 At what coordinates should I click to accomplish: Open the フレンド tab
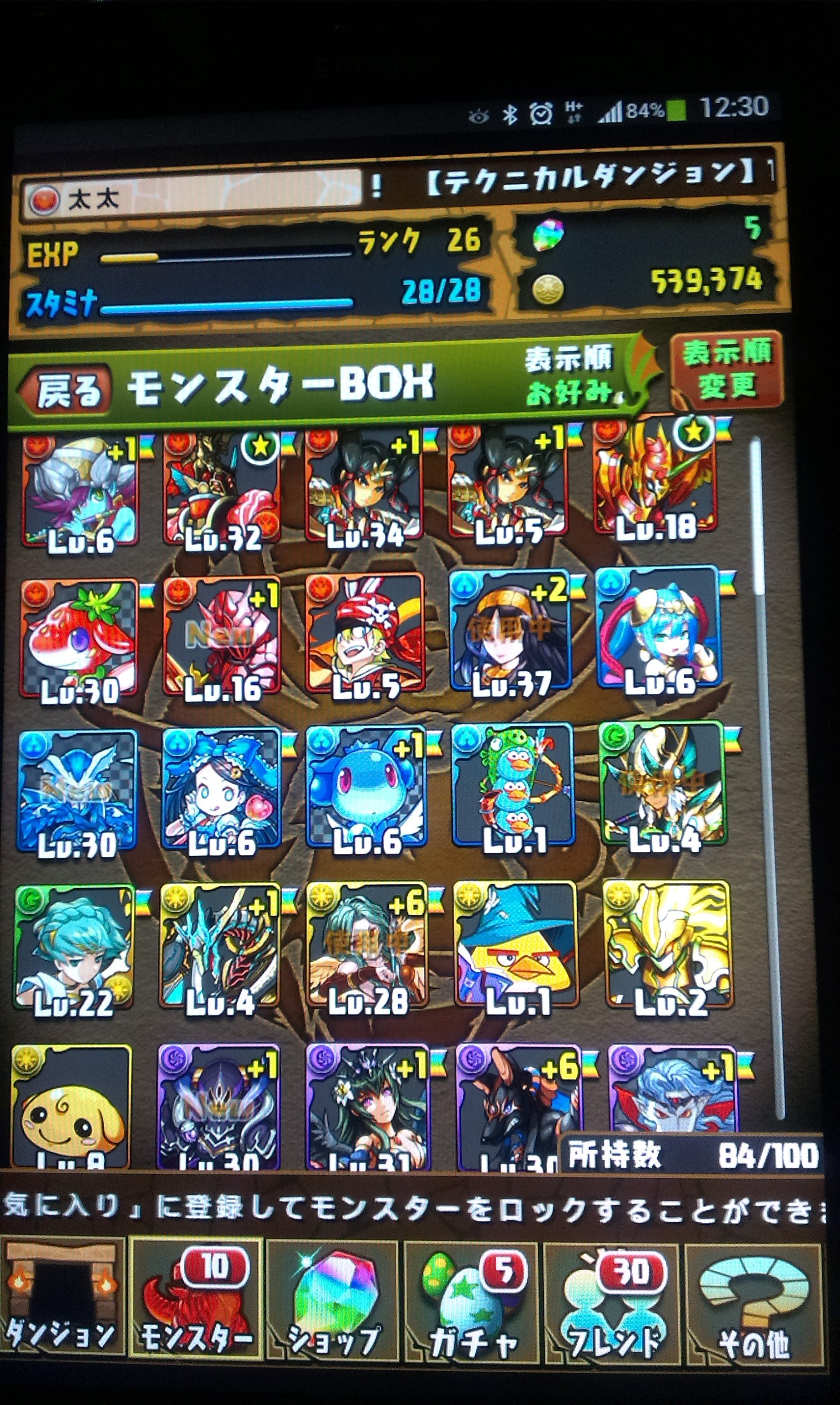coord(612,1302)
